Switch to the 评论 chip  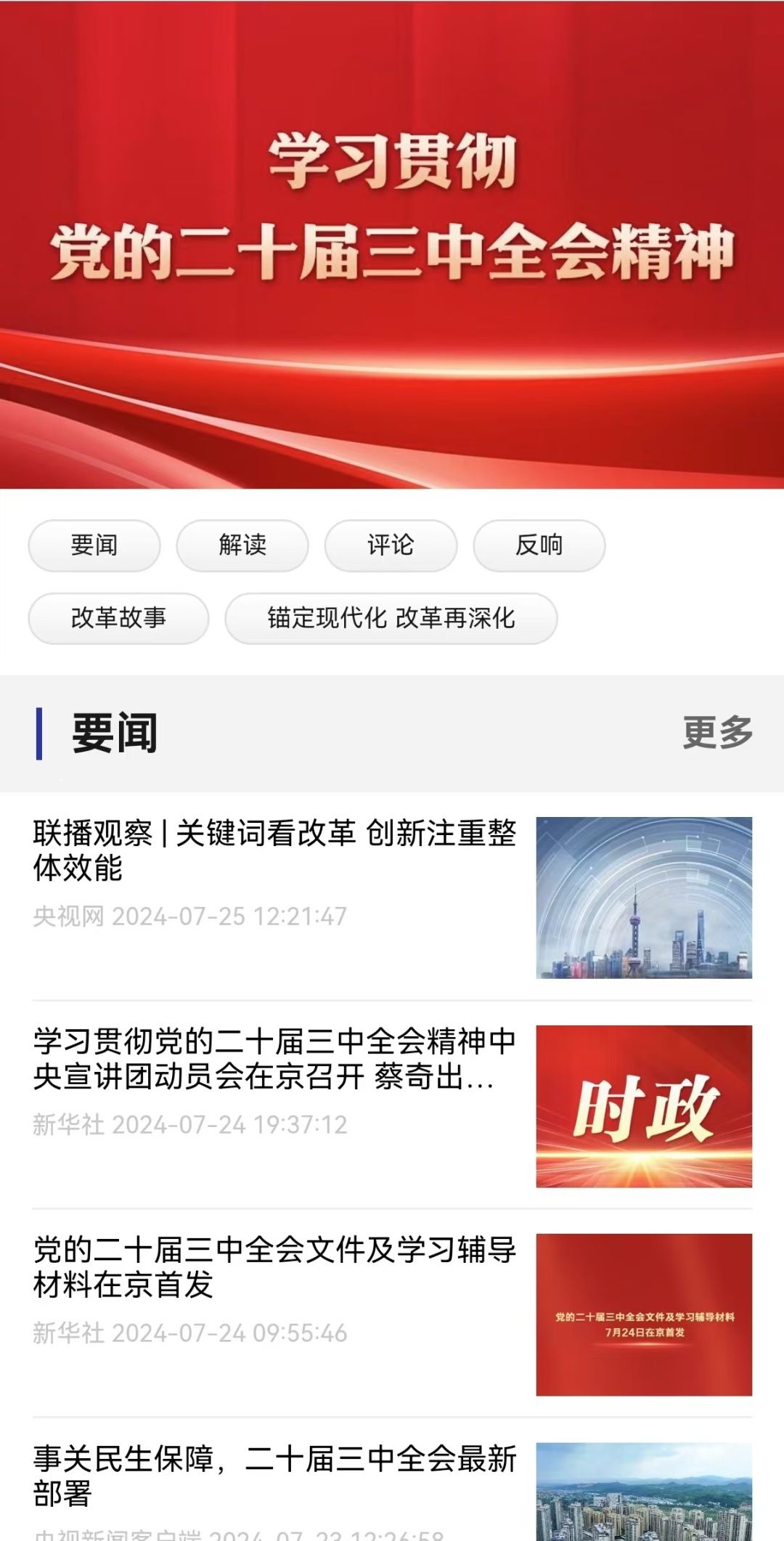click(391, 545)
